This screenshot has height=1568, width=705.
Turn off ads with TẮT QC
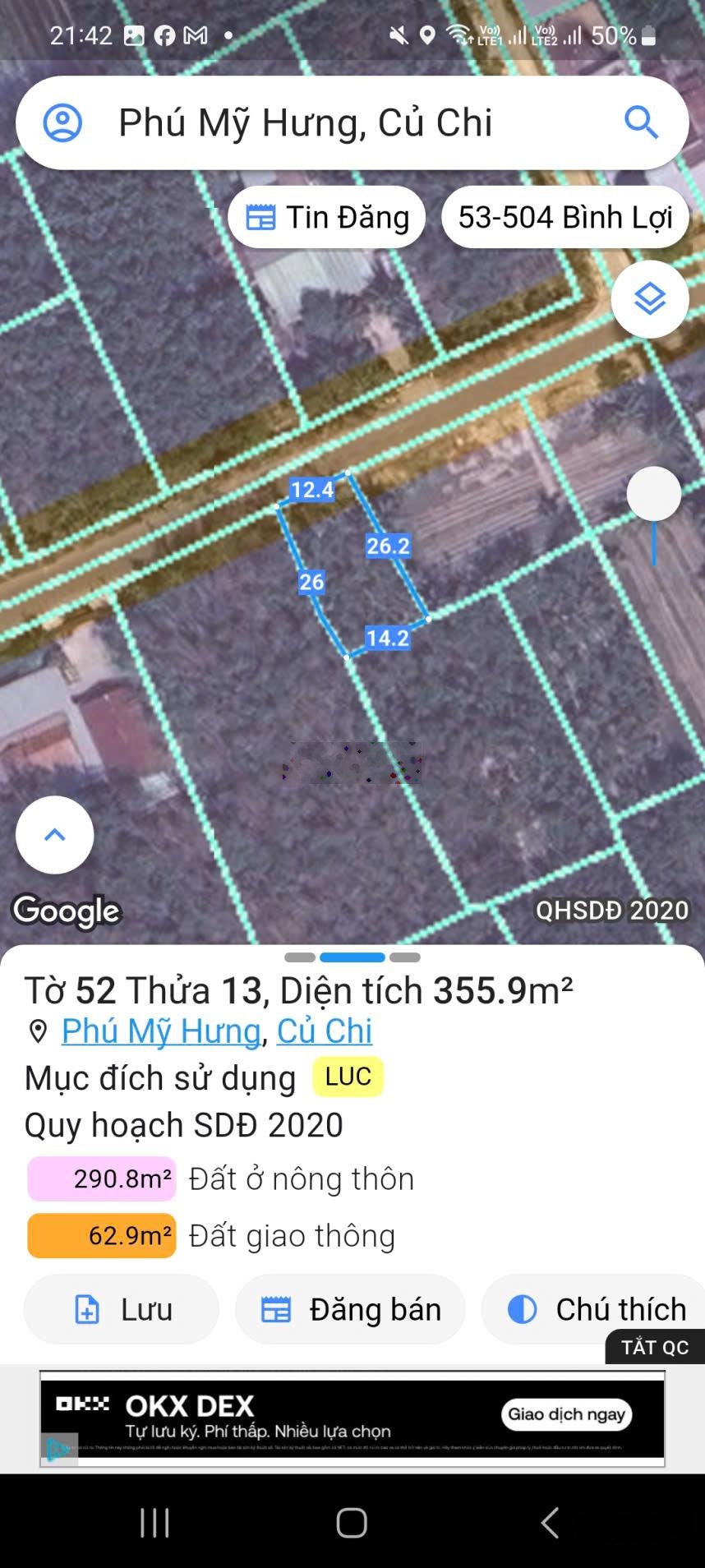pos(655,1347)
